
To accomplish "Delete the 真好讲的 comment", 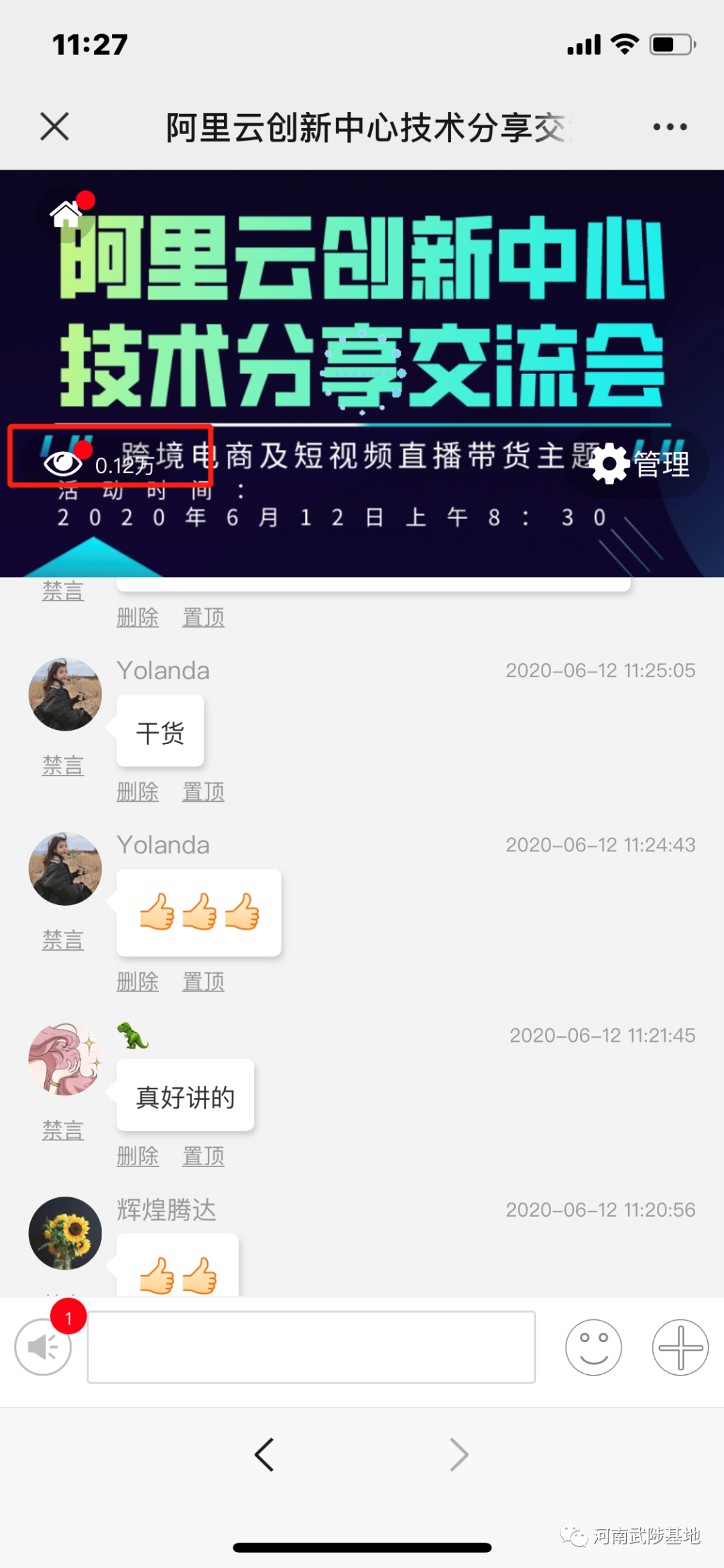I will pos(137,1156).
